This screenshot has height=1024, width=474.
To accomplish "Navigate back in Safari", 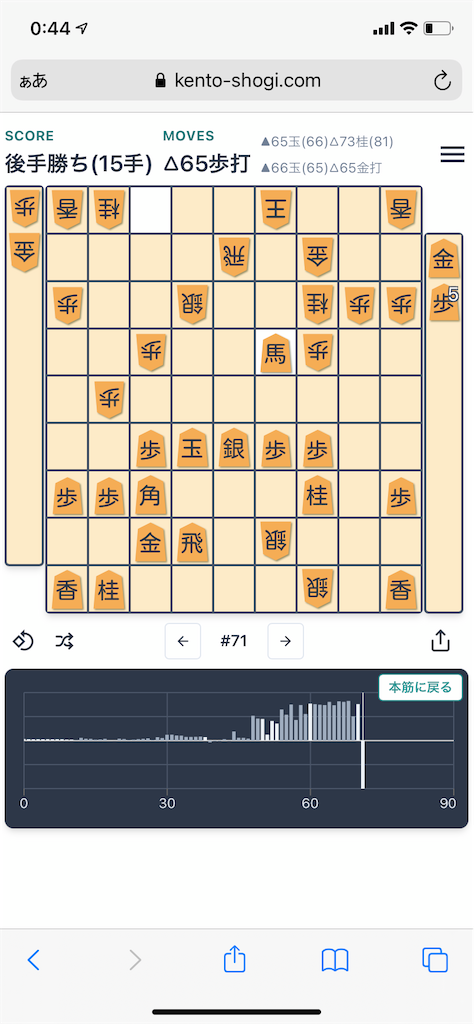I will (33, 959).
